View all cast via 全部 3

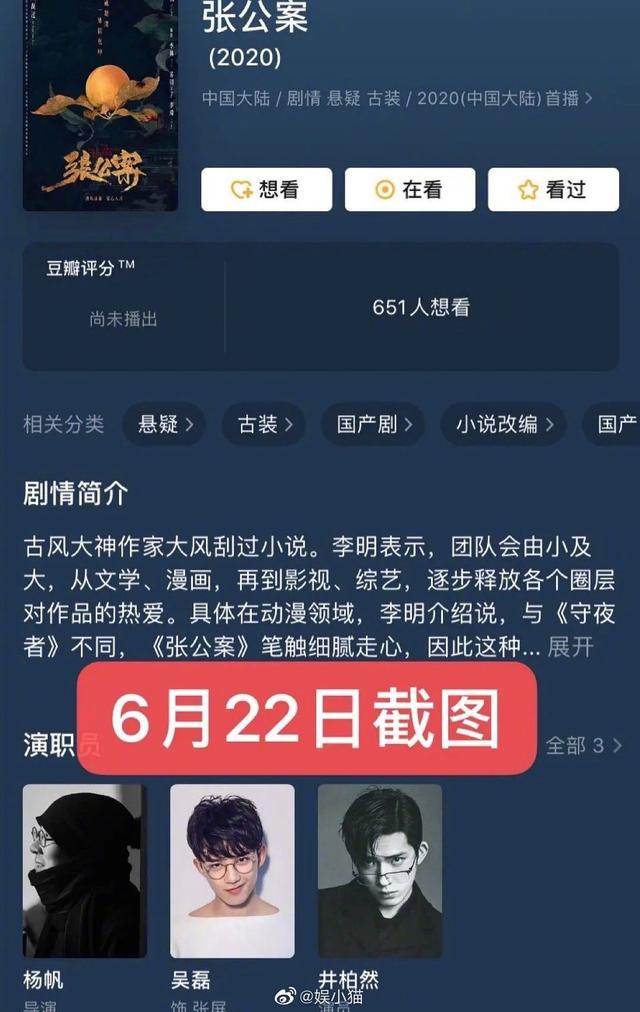coord(583,745)
